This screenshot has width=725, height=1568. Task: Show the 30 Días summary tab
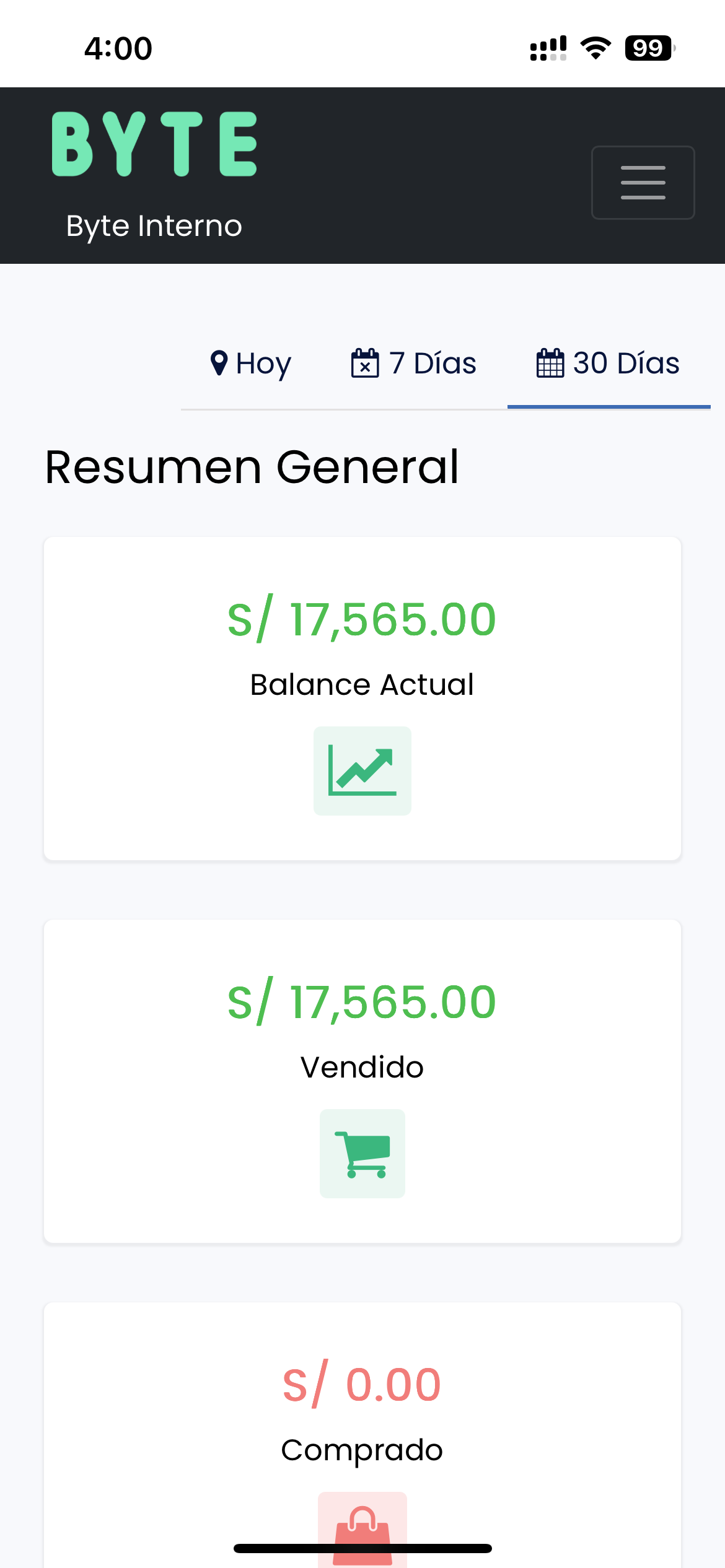608,364
